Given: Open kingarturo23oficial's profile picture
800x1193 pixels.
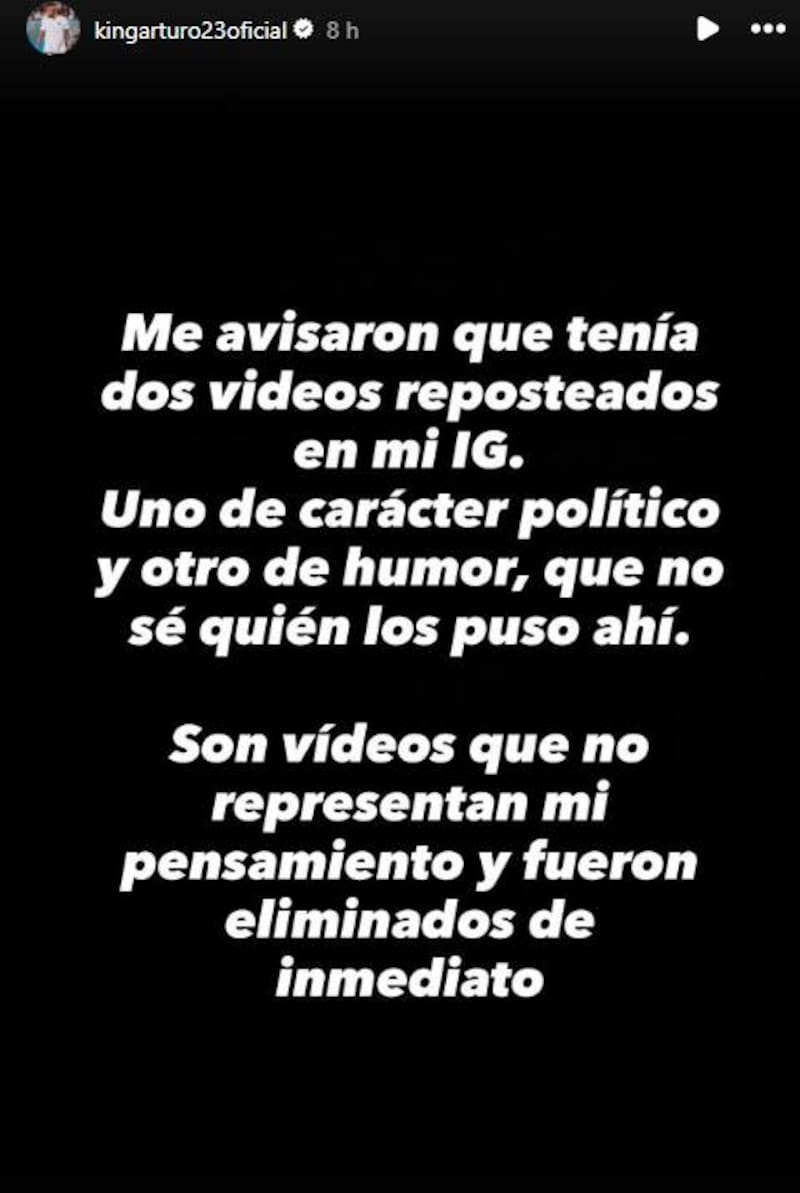Looking at the screenshot, I should click(x=53, y=28).
